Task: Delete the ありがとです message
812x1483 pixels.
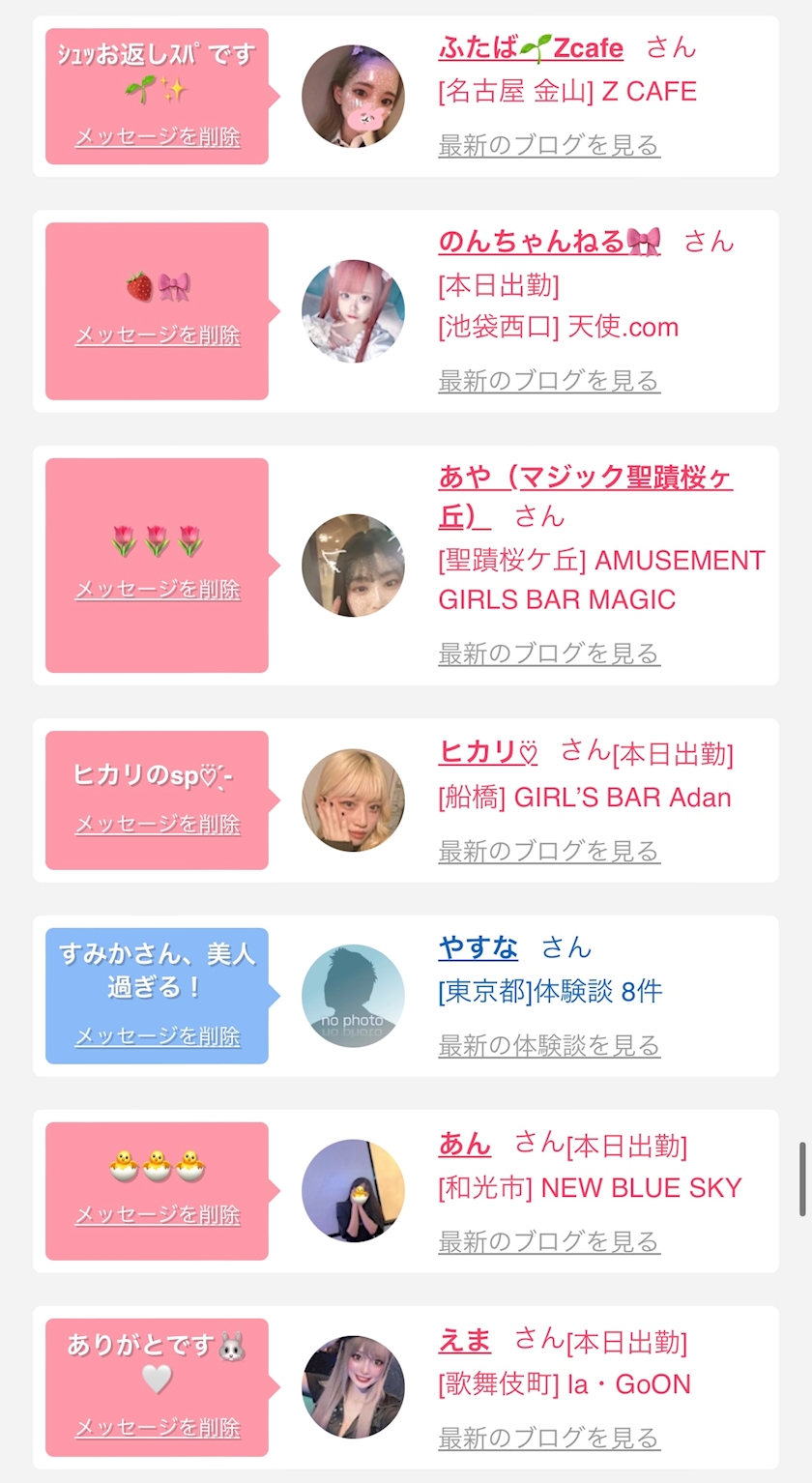Action: 158,1428
